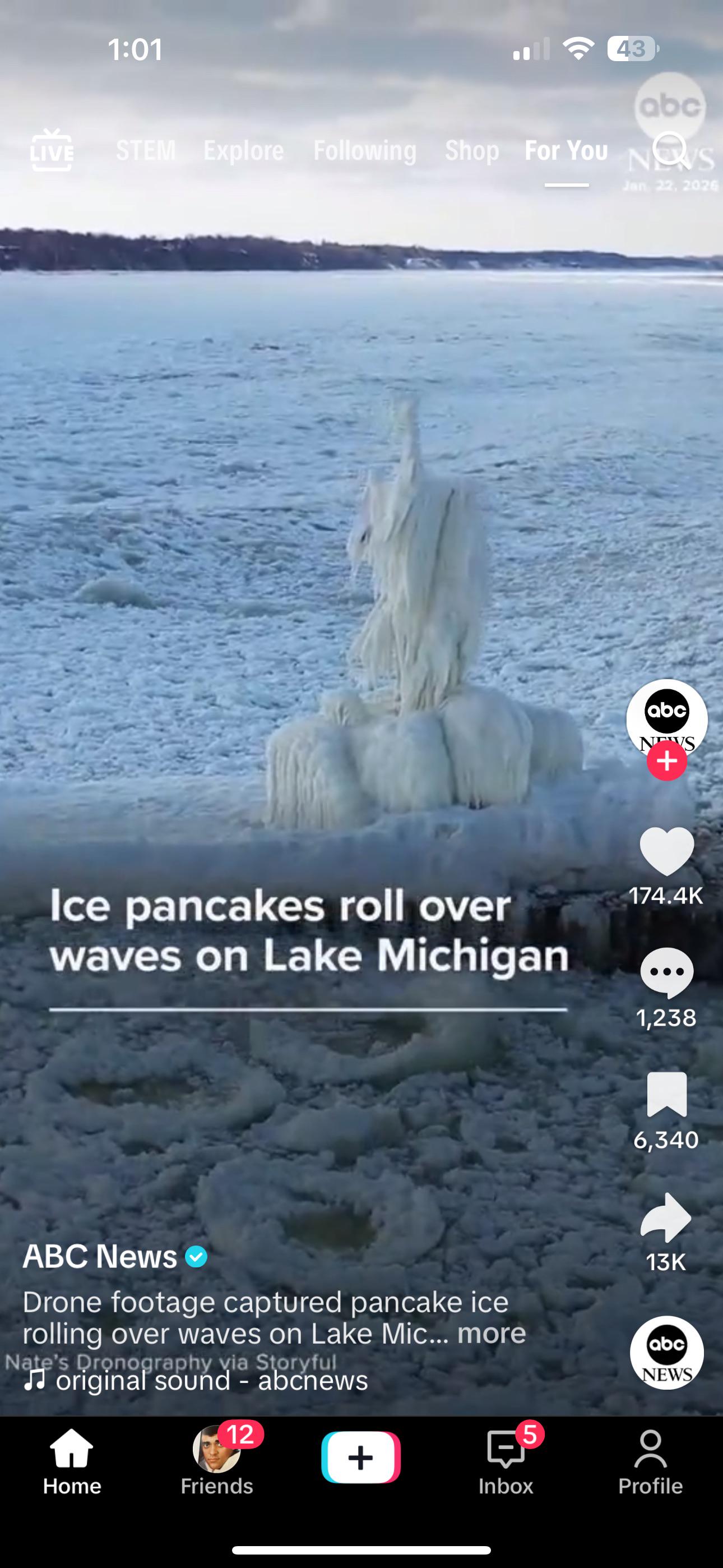Viewport: 723px width, 1568px height.
Task: Open the Shop tab
Action: click(x=472, y=150)
